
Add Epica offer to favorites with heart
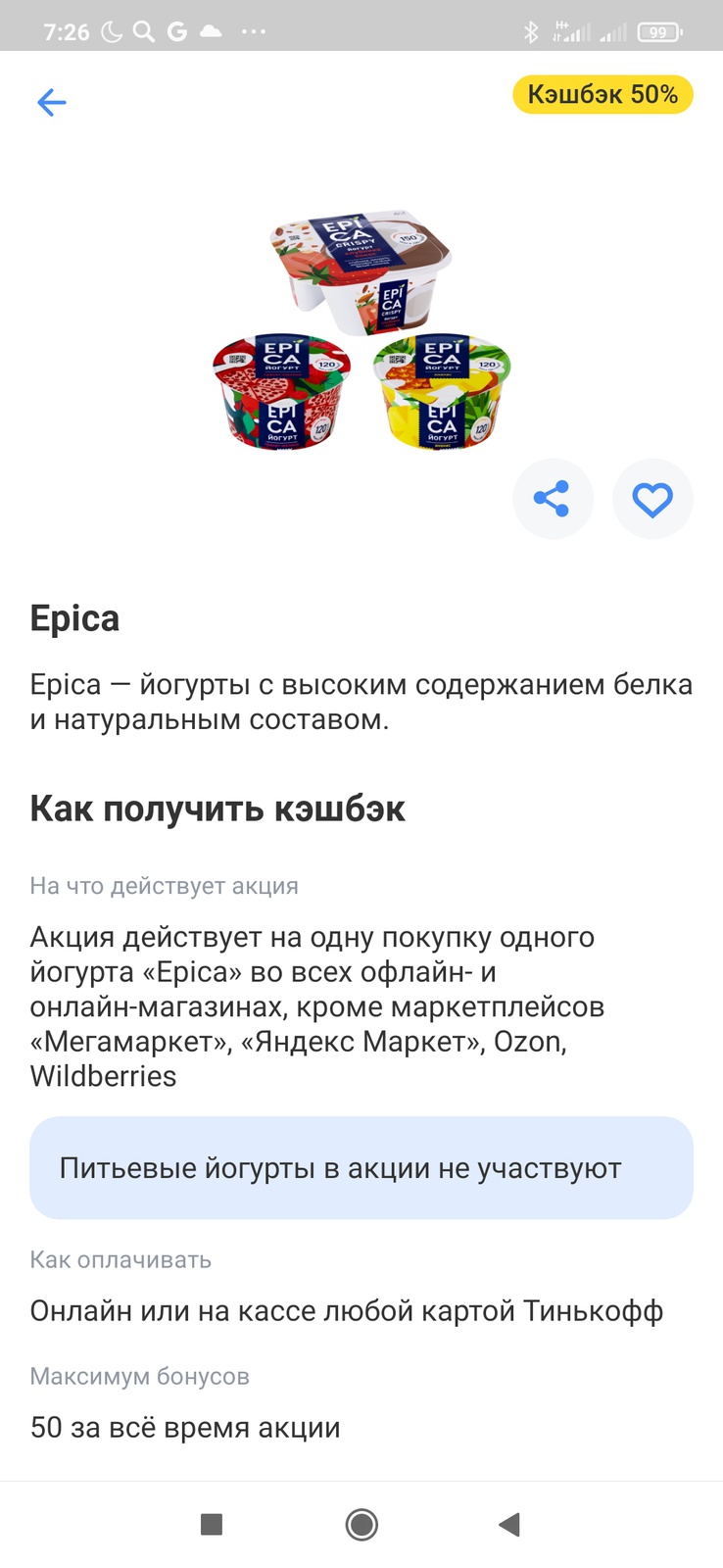[x=652, y=499]
